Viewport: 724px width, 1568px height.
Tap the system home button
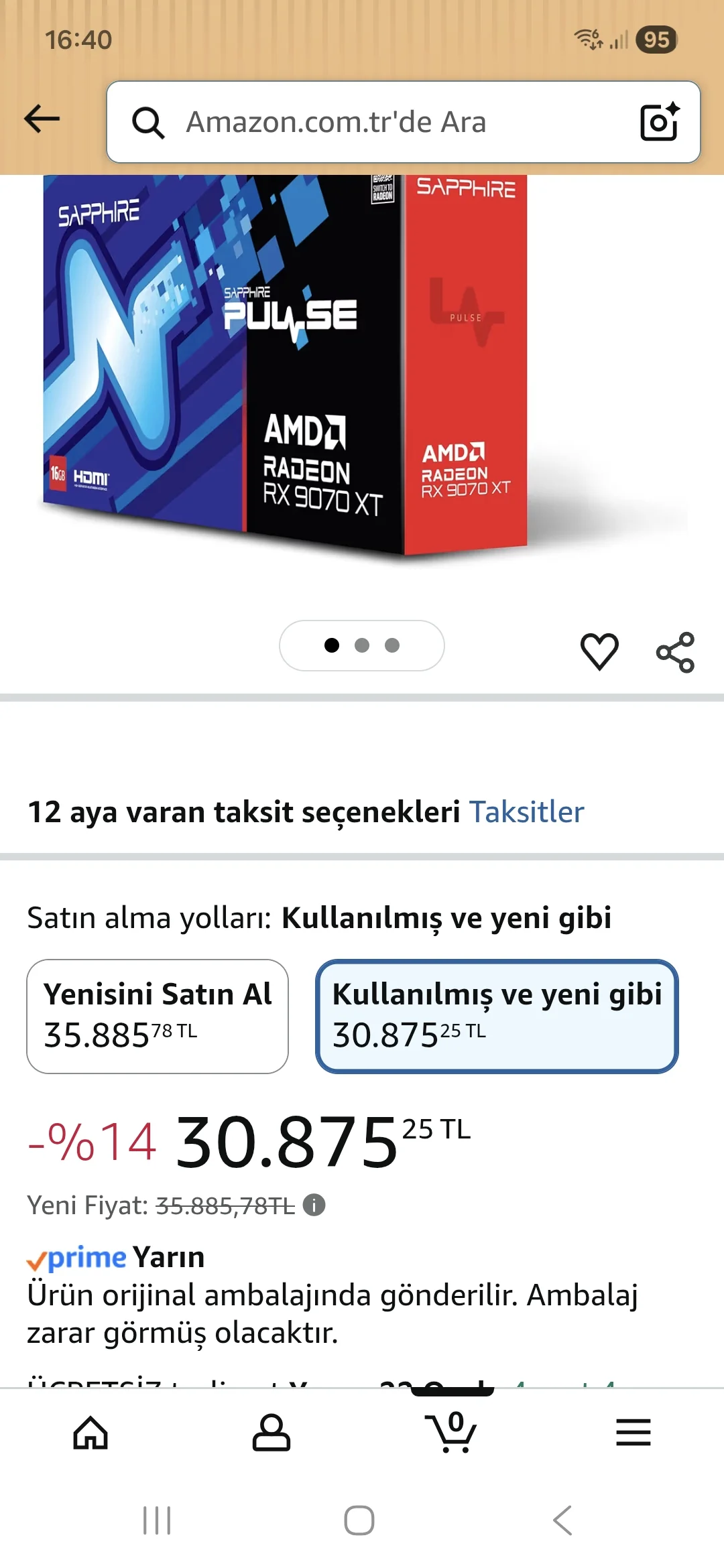pos(359,1520)
